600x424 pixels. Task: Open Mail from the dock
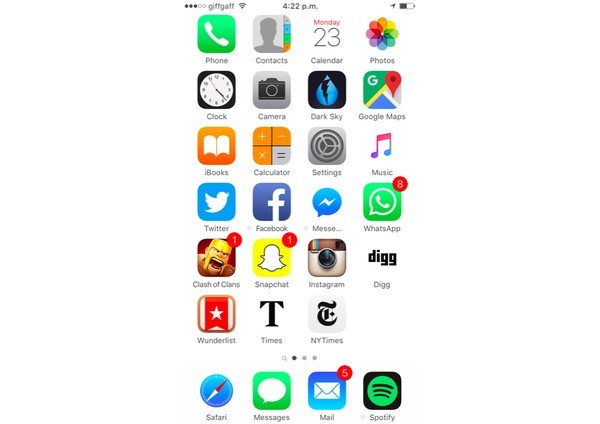pos(326,391)
